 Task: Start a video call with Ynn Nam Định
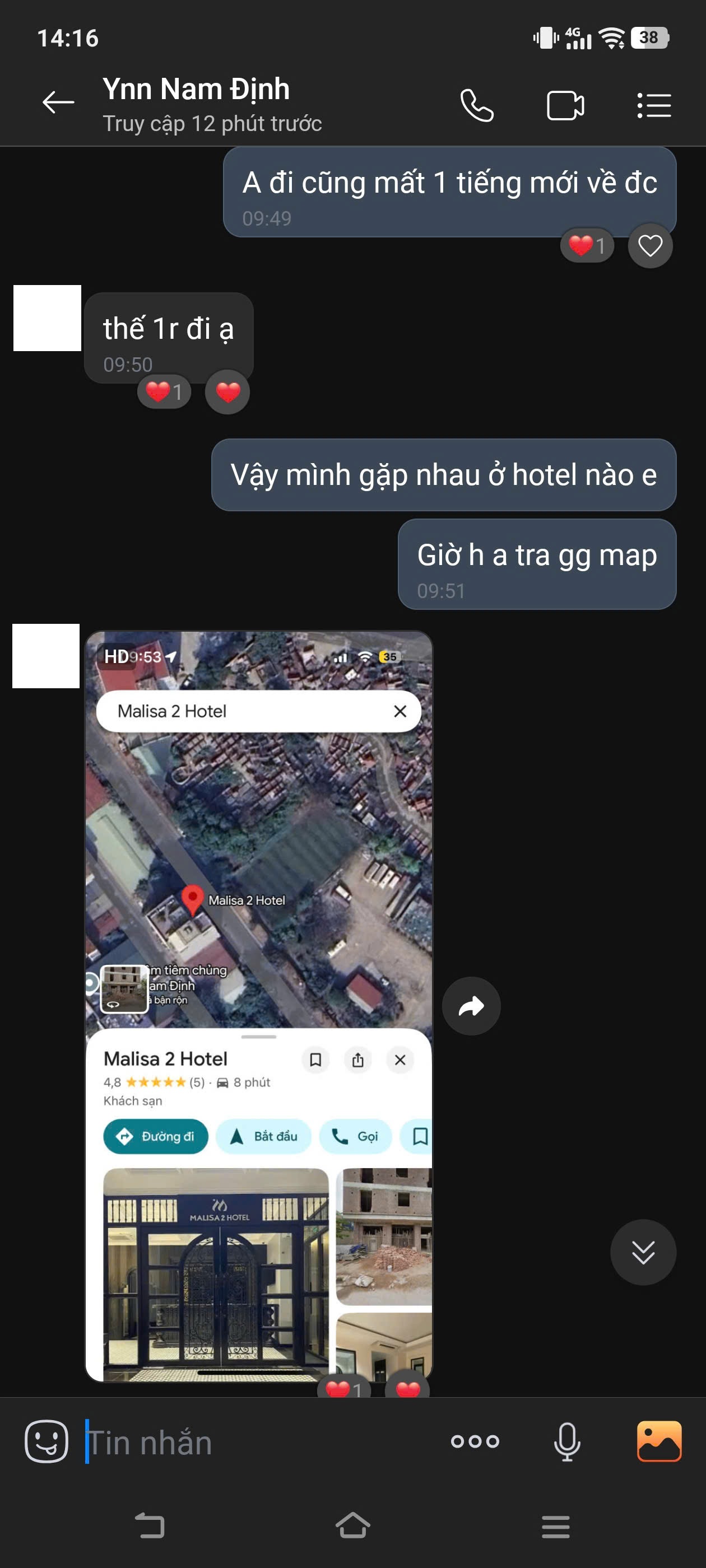[565, 105]
